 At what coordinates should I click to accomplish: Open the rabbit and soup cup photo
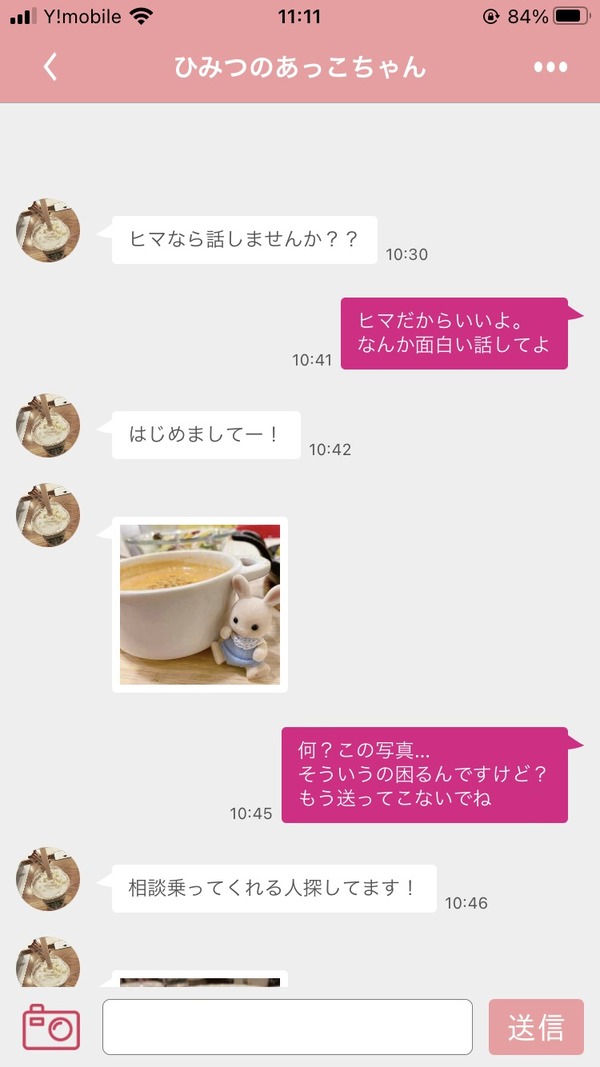200,605
